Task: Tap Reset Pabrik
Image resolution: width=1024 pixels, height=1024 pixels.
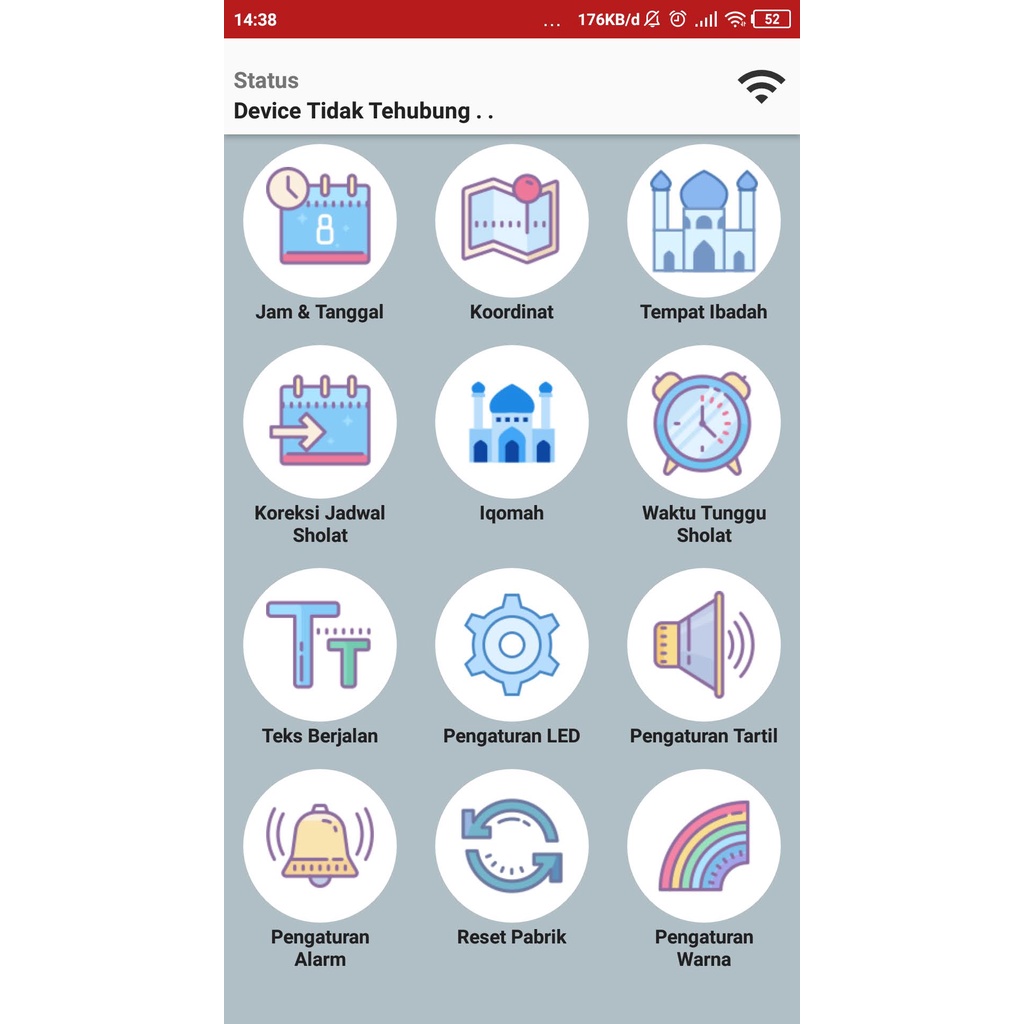Action: click(512, 846)
